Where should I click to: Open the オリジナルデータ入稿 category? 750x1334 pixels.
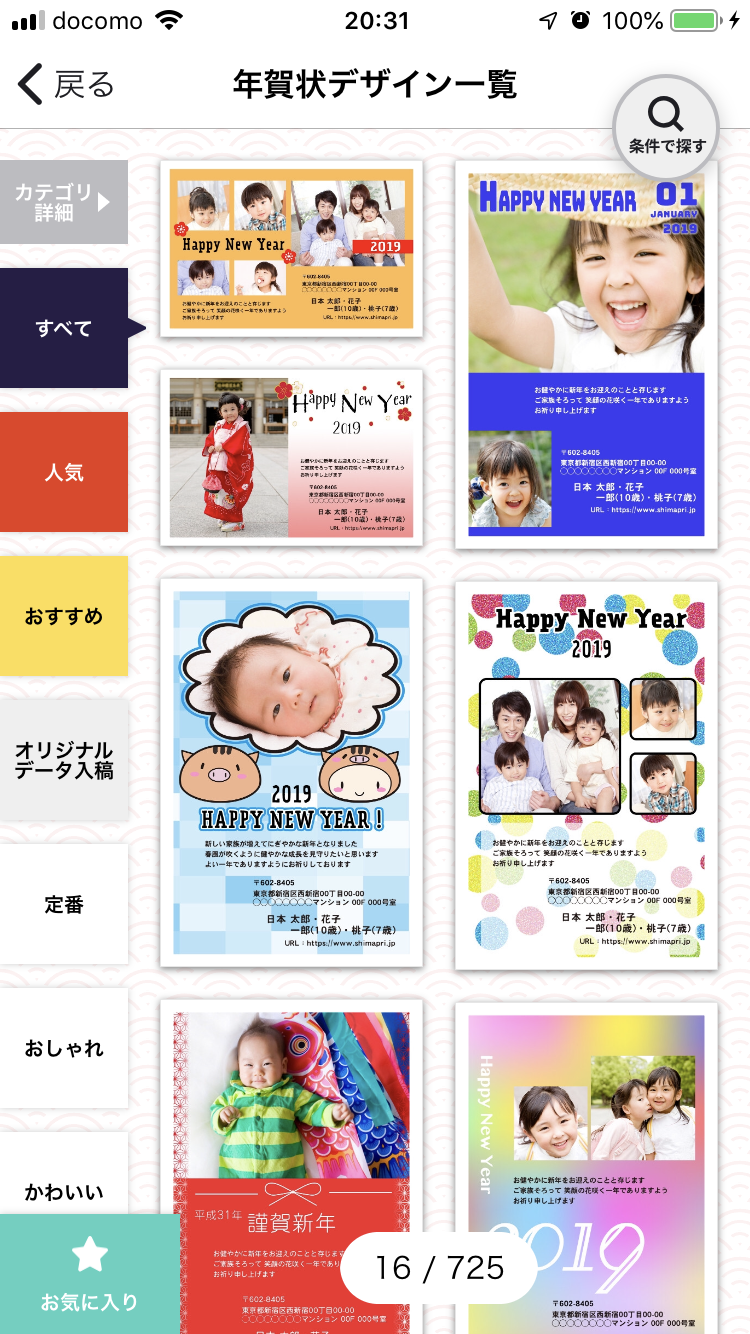point(64,760)
